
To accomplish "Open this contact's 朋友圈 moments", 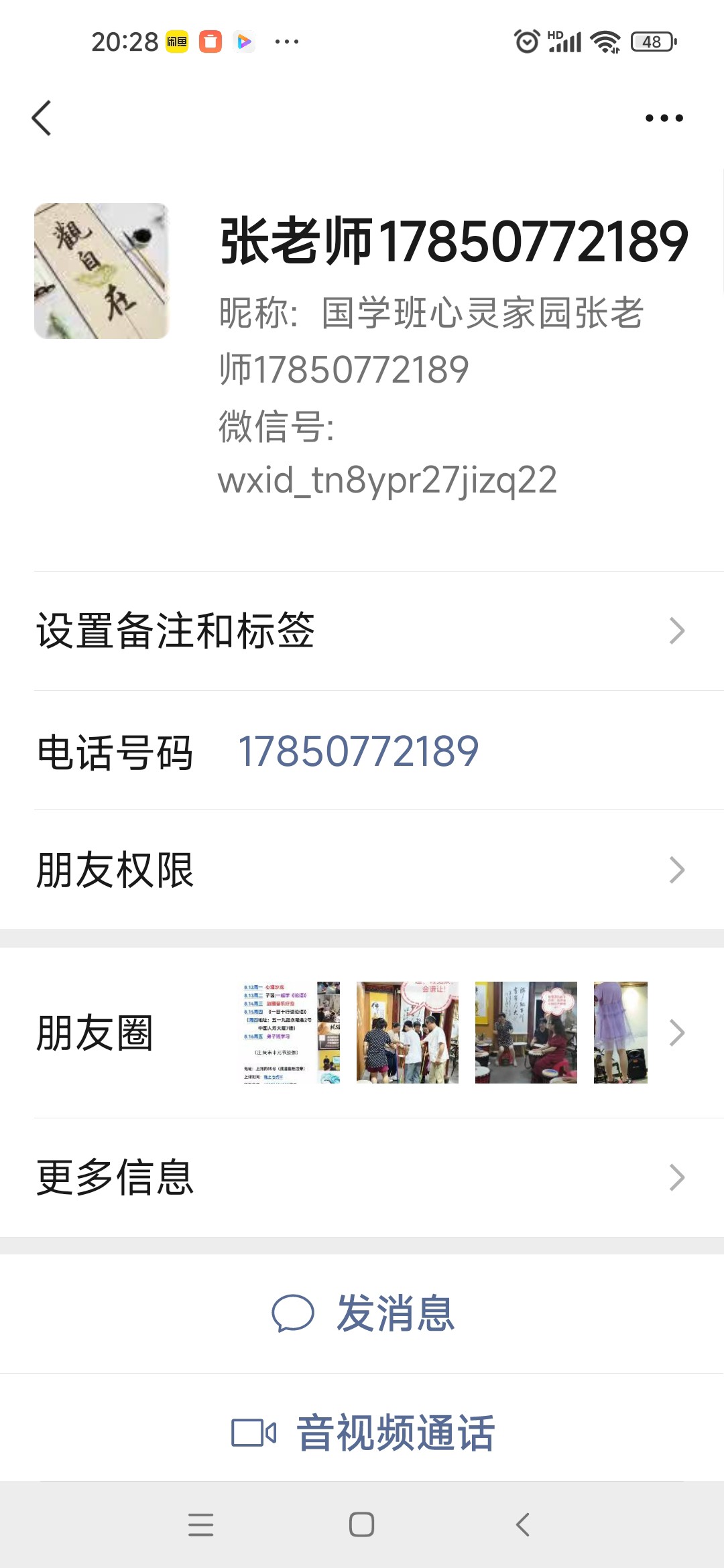I will [362, 1033].
